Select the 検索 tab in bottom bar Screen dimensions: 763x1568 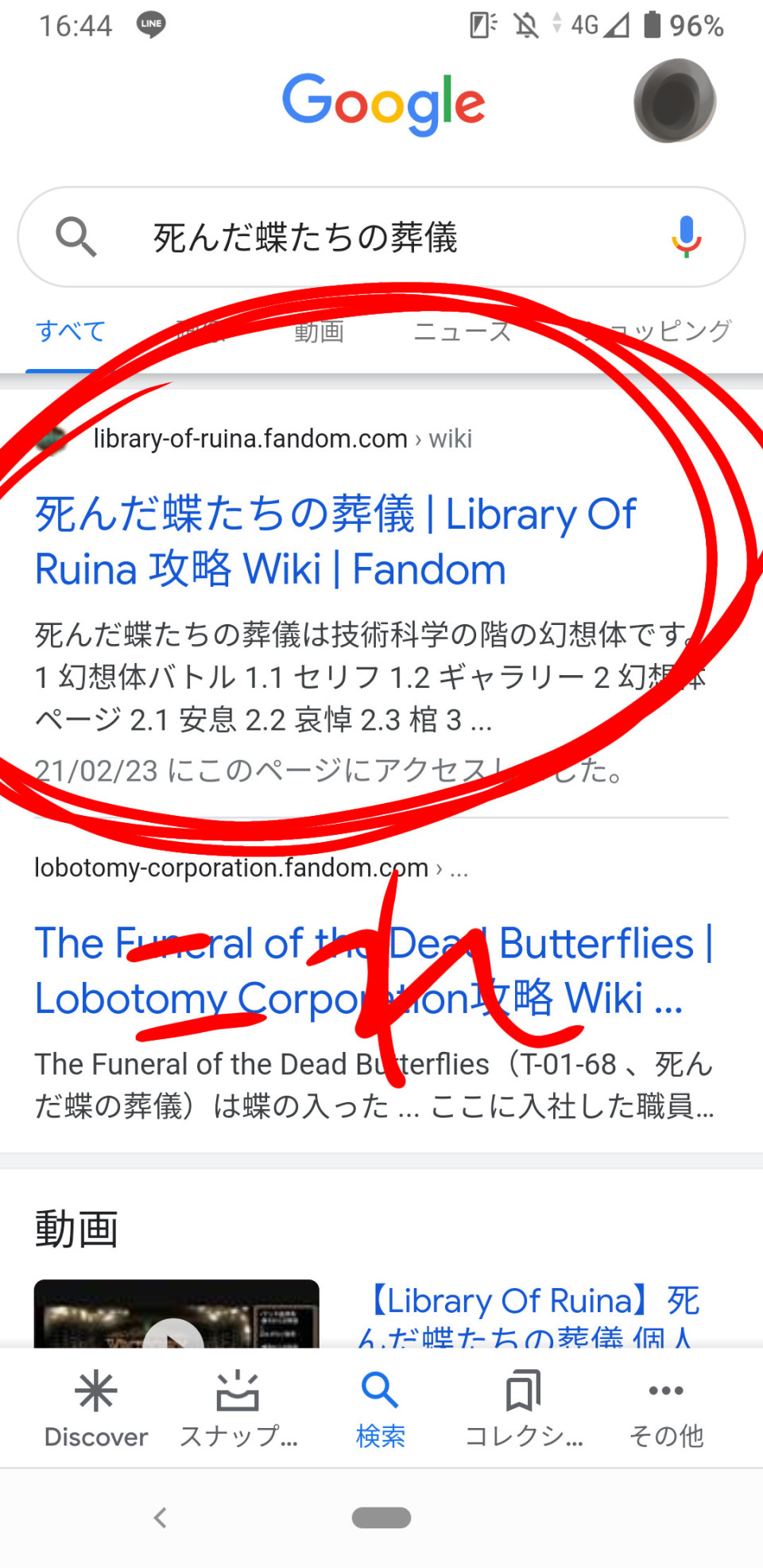[x=381, y=1409]
